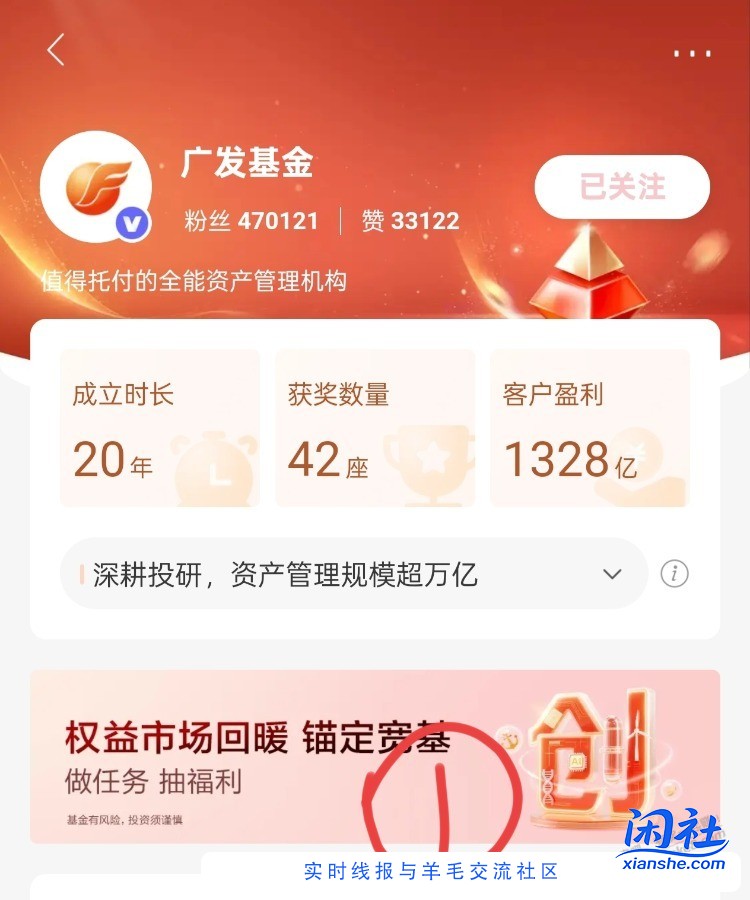The image size is (750, 900).
Task: Open the 权益市场回暖 锚定宽基 banner
Action: (300, 755)
